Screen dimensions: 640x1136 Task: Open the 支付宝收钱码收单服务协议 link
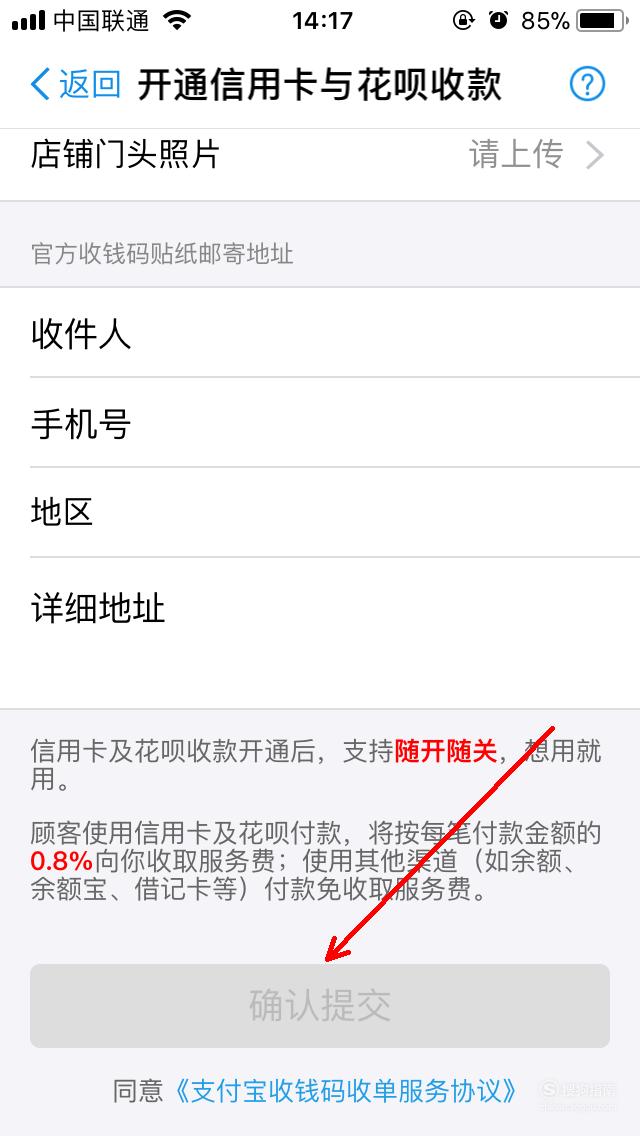click(346, 1090)
